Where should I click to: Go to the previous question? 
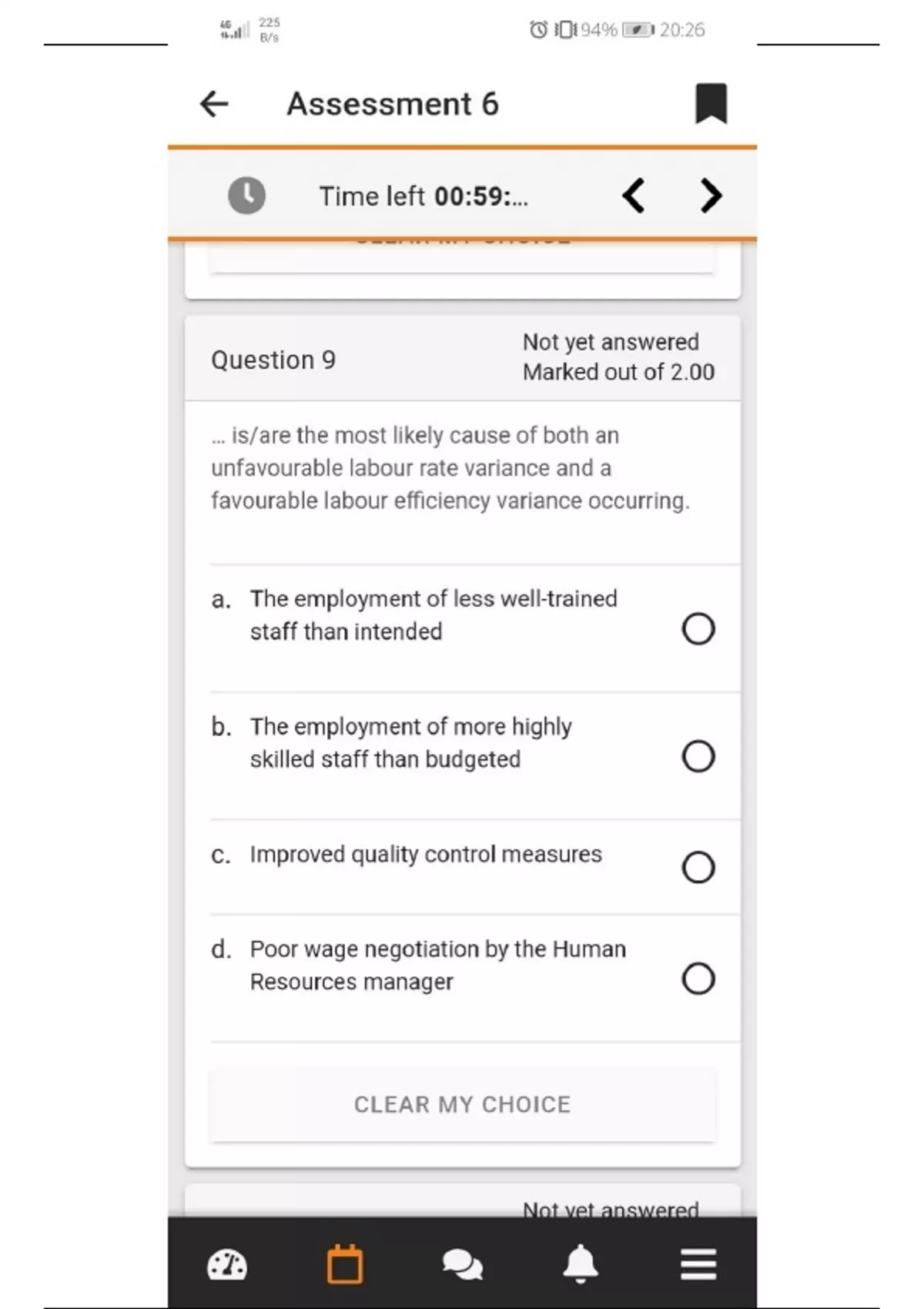pos(634,196)
